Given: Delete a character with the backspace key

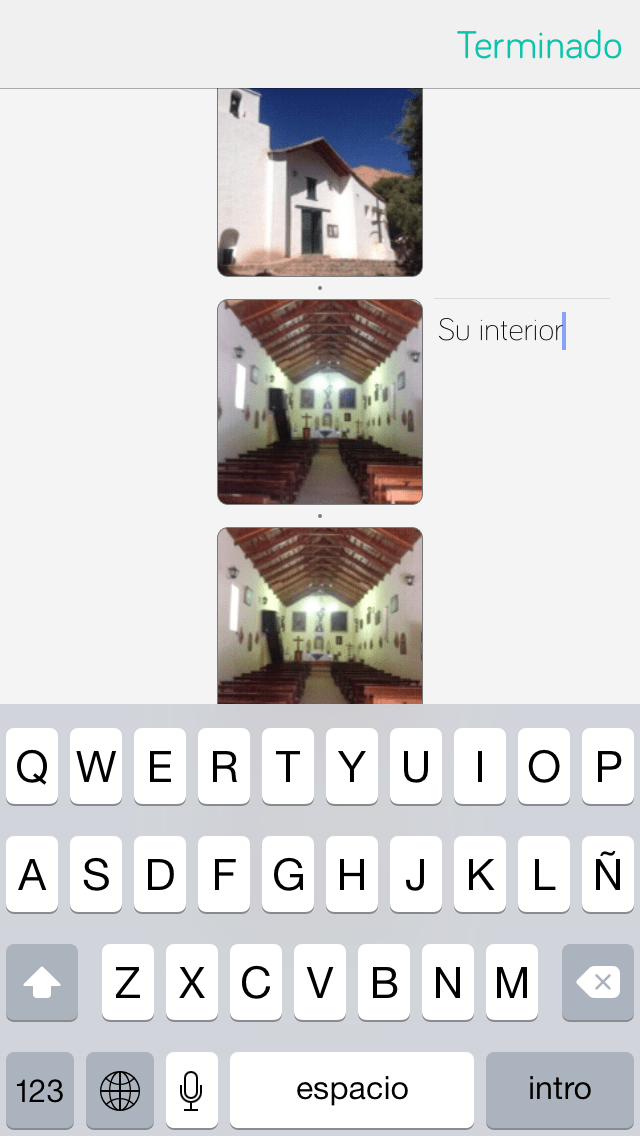Looking at the screenshot, I should [x=598, y=982].
